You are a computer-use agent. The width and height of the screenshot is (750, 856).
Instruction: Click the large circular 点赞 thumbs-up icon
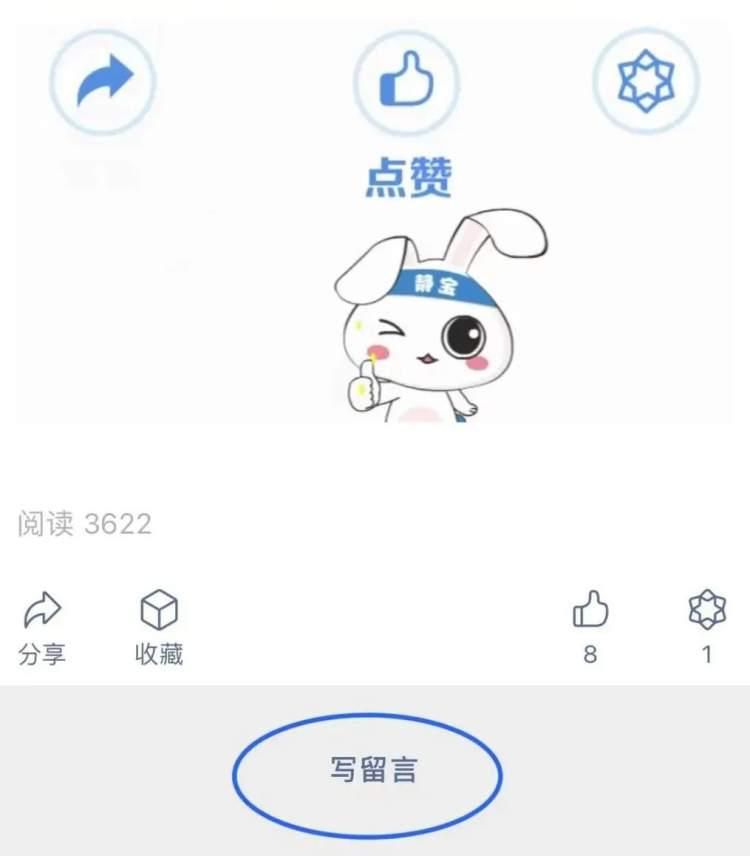pyautogui.click(x=405, y=83)
